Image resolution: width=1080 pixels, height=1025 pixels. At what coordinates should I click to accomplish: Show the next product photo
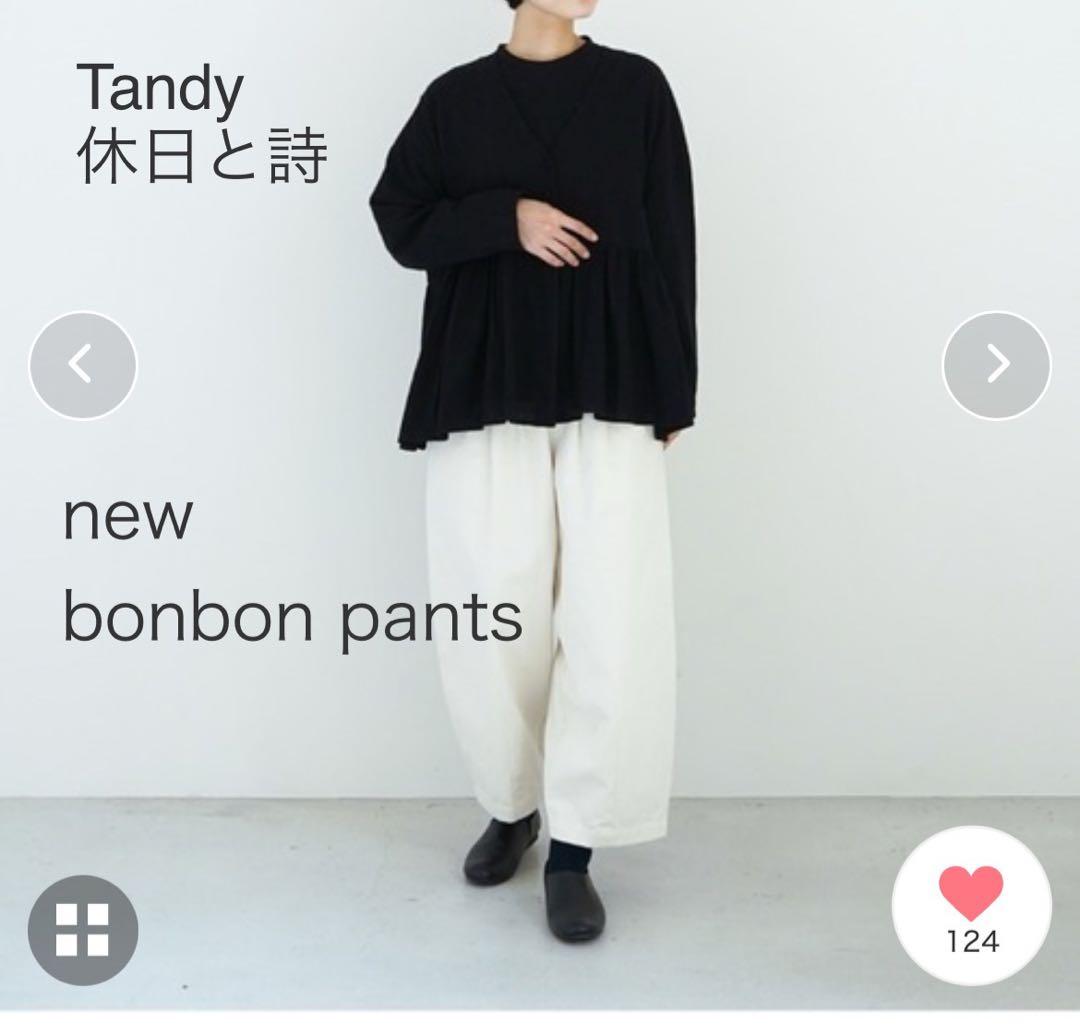(996, 365)
